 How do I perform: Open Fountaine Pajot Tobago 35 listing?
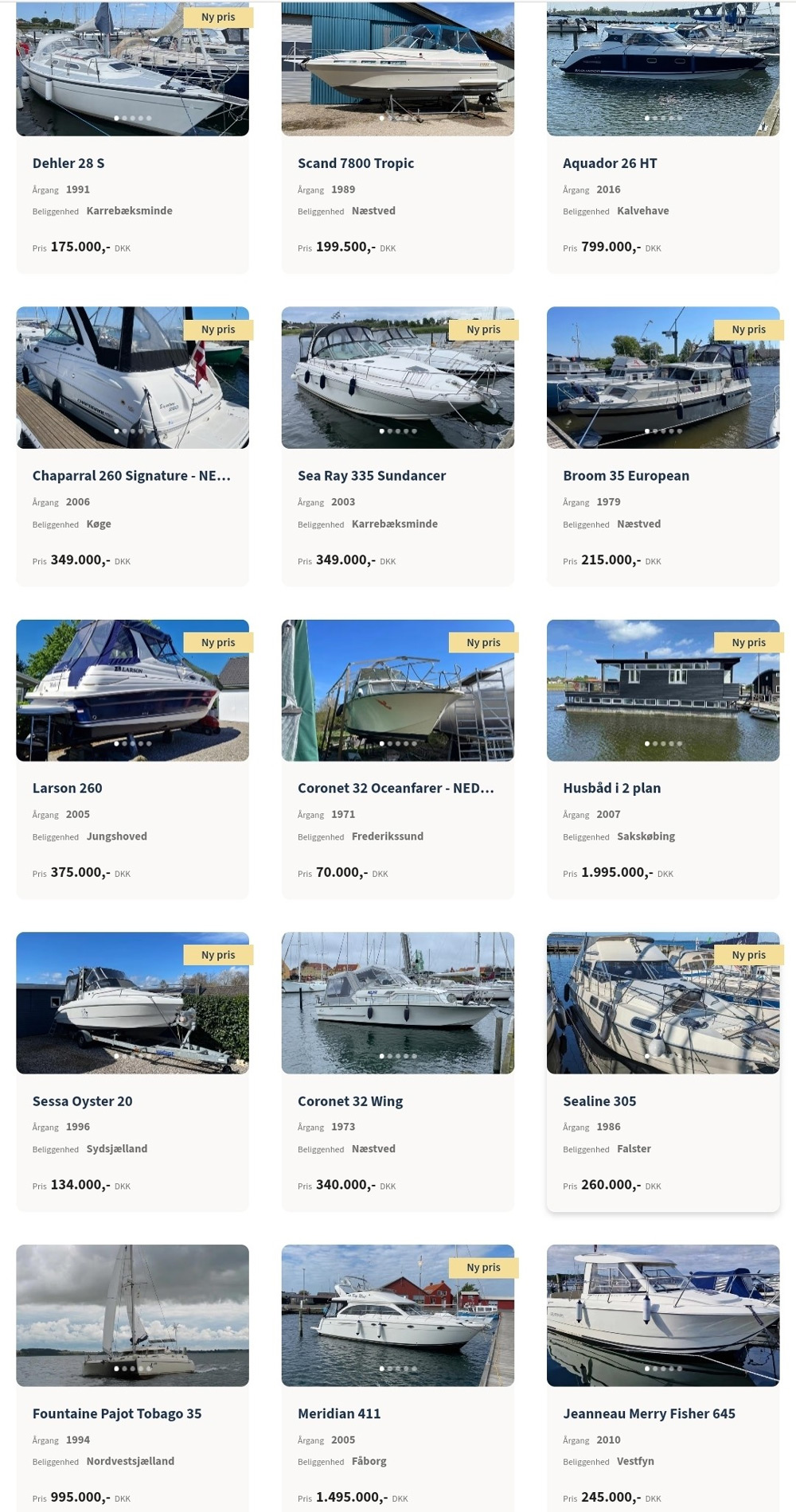click(117, 1413)
